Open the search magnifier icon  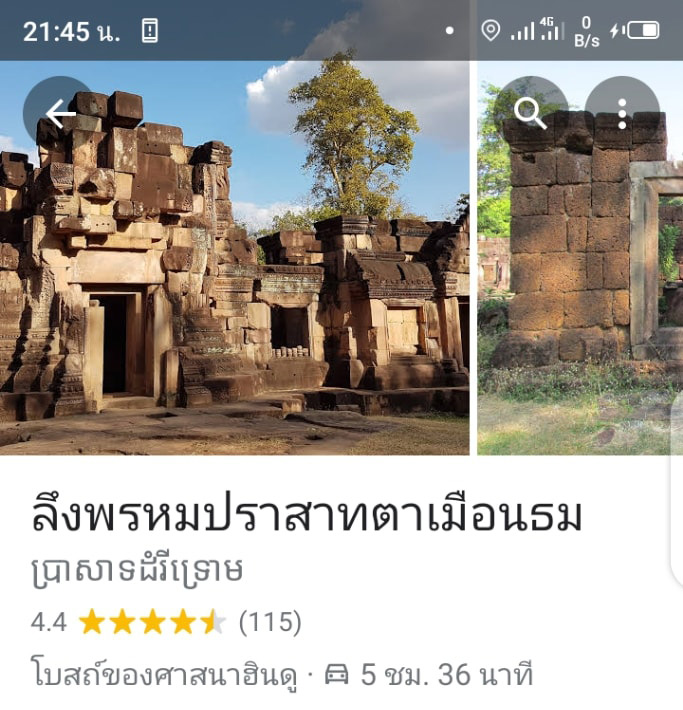(x=530, y=114)
